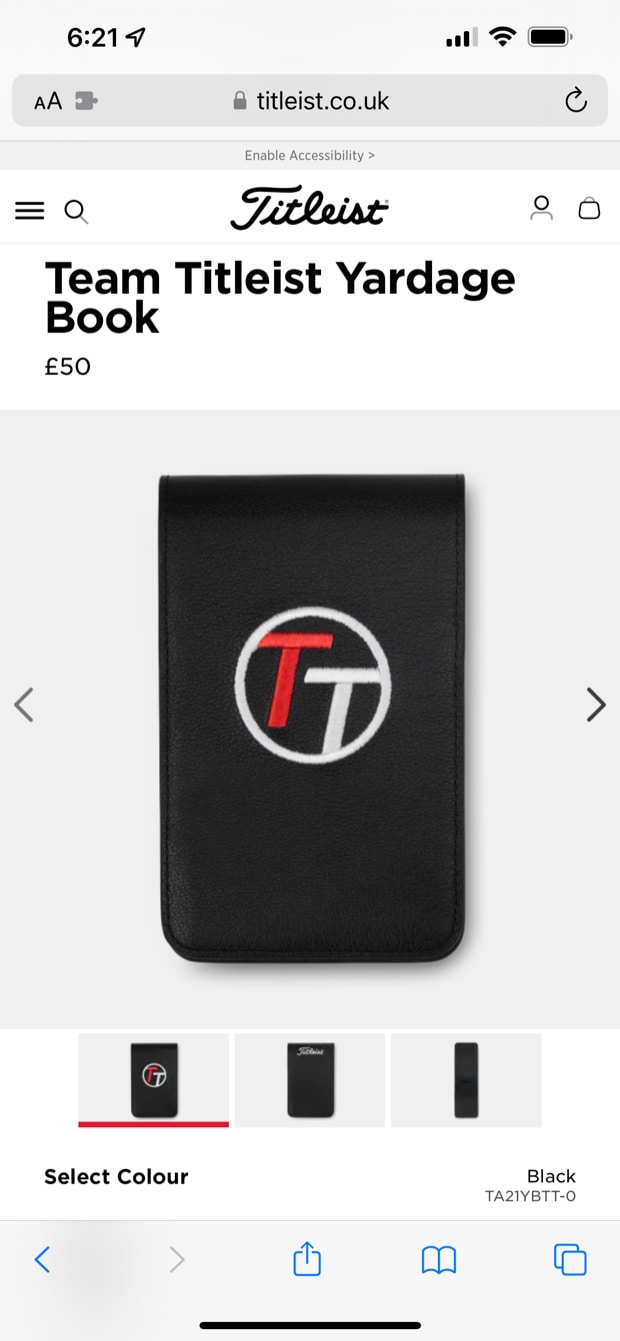Show the previous product image
This screenshot has width=620, height=1341.
pyautogui.click(x=24, y=705)
